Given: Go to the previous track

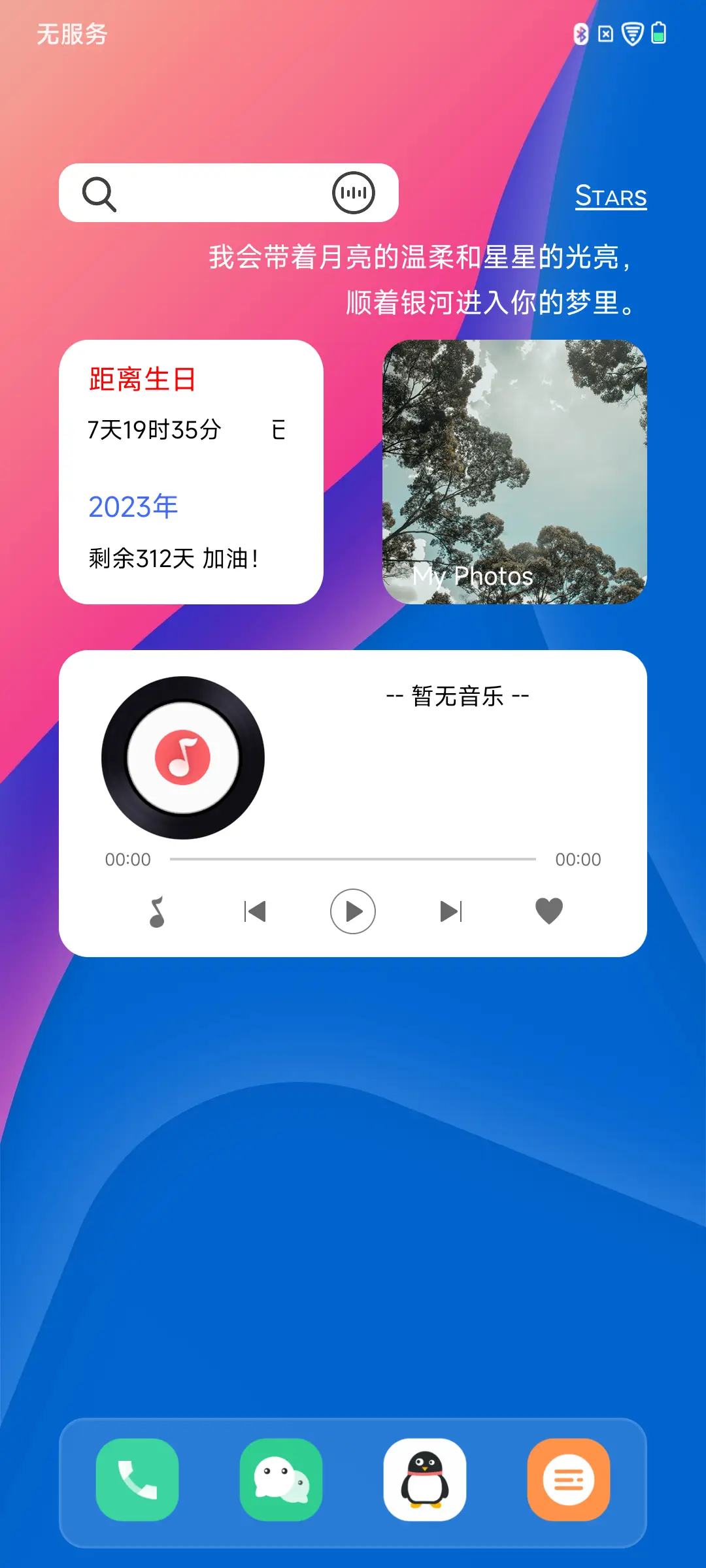Looking at the screenshot, I should pos(255,911).
